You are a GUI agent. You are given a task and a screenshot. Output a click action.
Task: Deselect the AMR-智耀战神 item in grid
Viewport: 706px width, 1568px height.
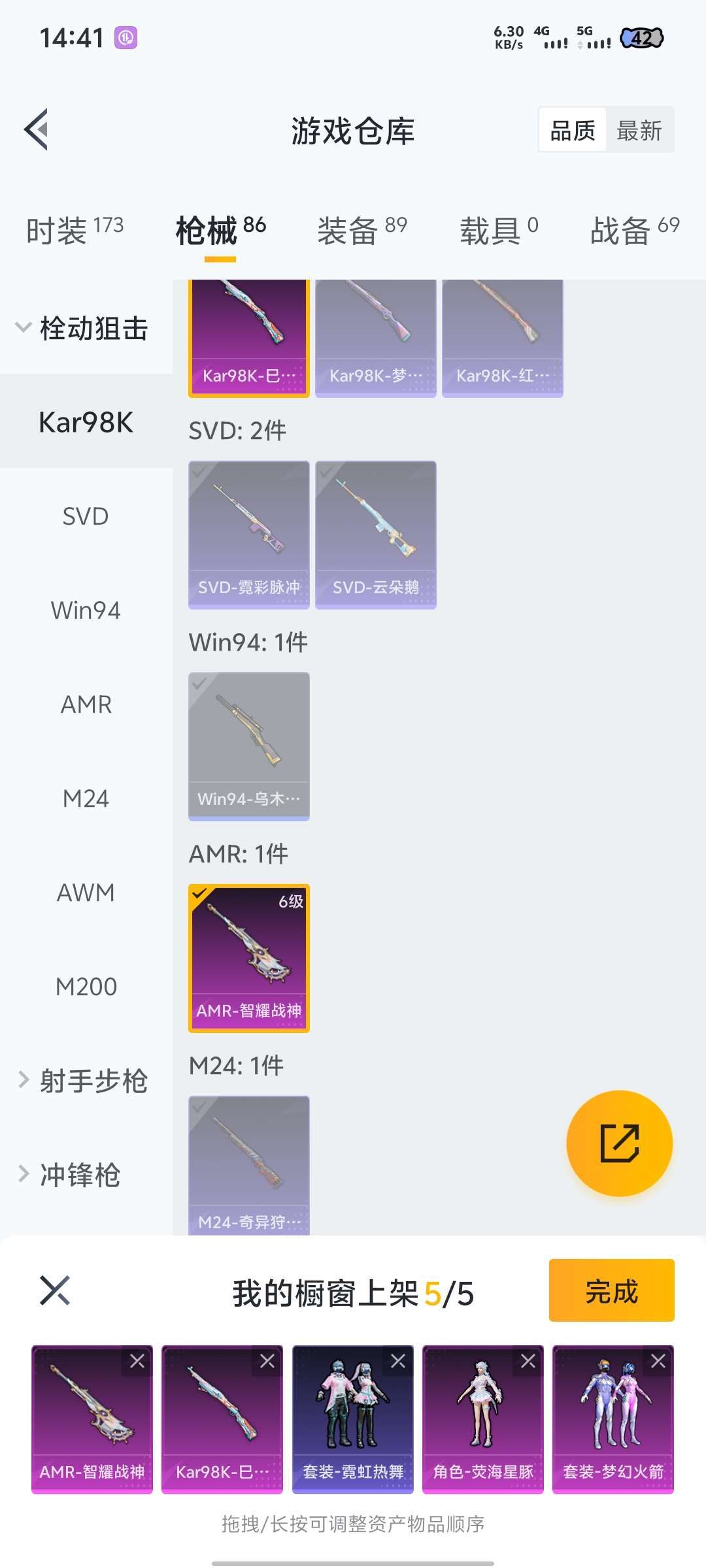pyautogui.click(x=248, y=958)
